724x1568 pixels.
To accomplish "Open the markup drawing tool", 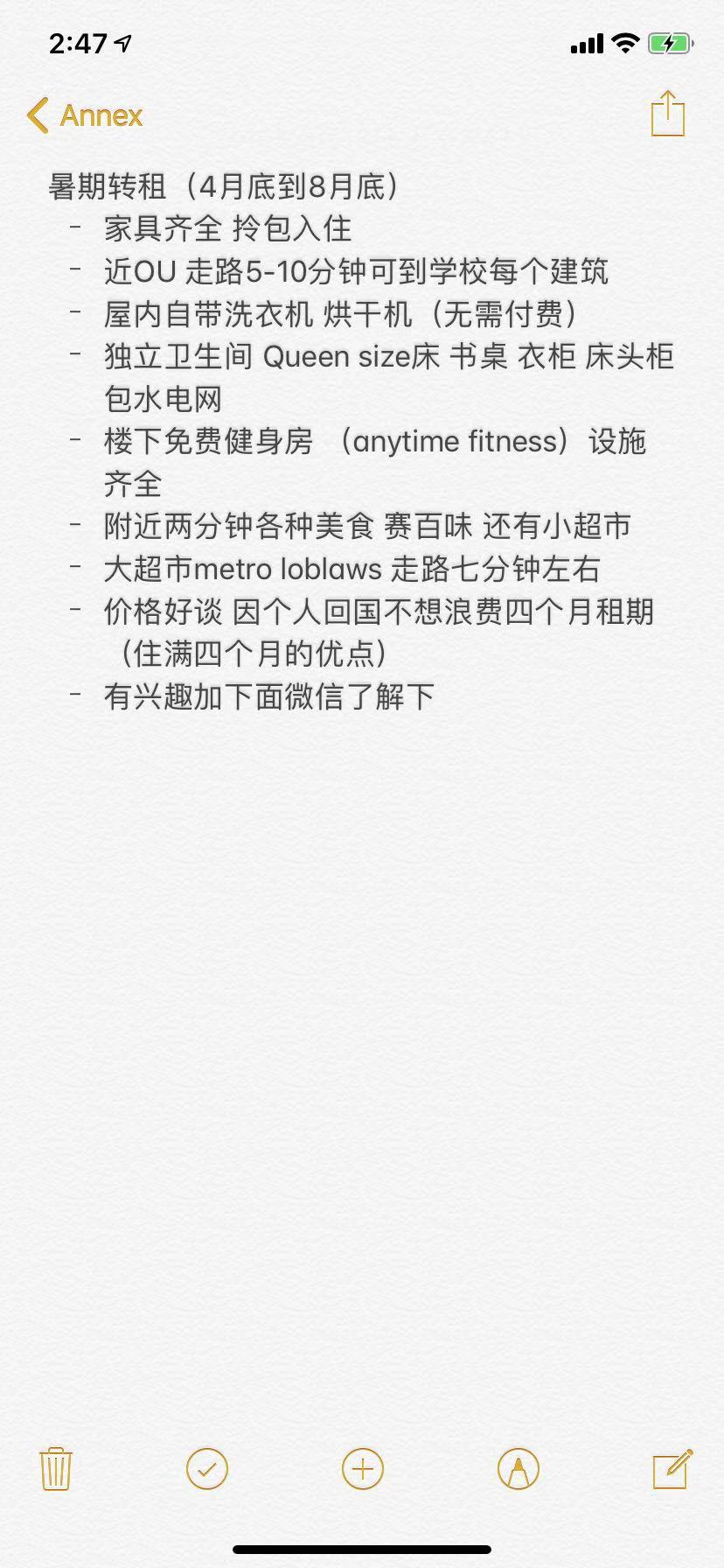I will click(x=518, y=1468).
